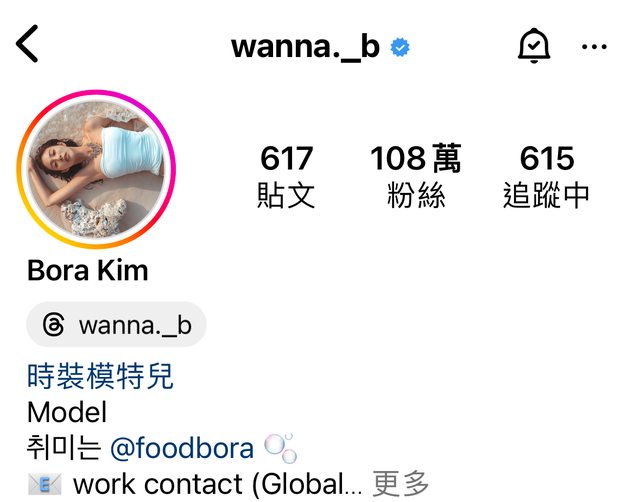Open the 615 following list
Screen dimensions: 640x502
pos(546,175)
